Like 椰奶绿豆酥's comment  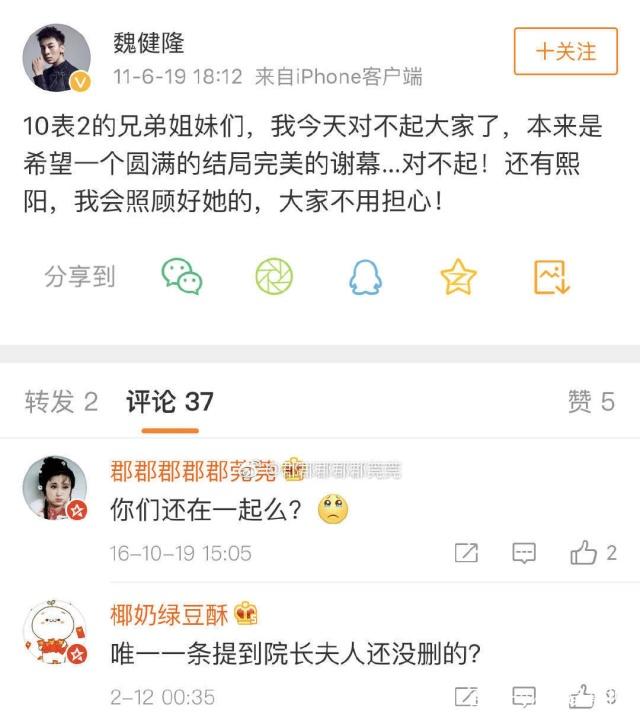click(x=591, y=696)
